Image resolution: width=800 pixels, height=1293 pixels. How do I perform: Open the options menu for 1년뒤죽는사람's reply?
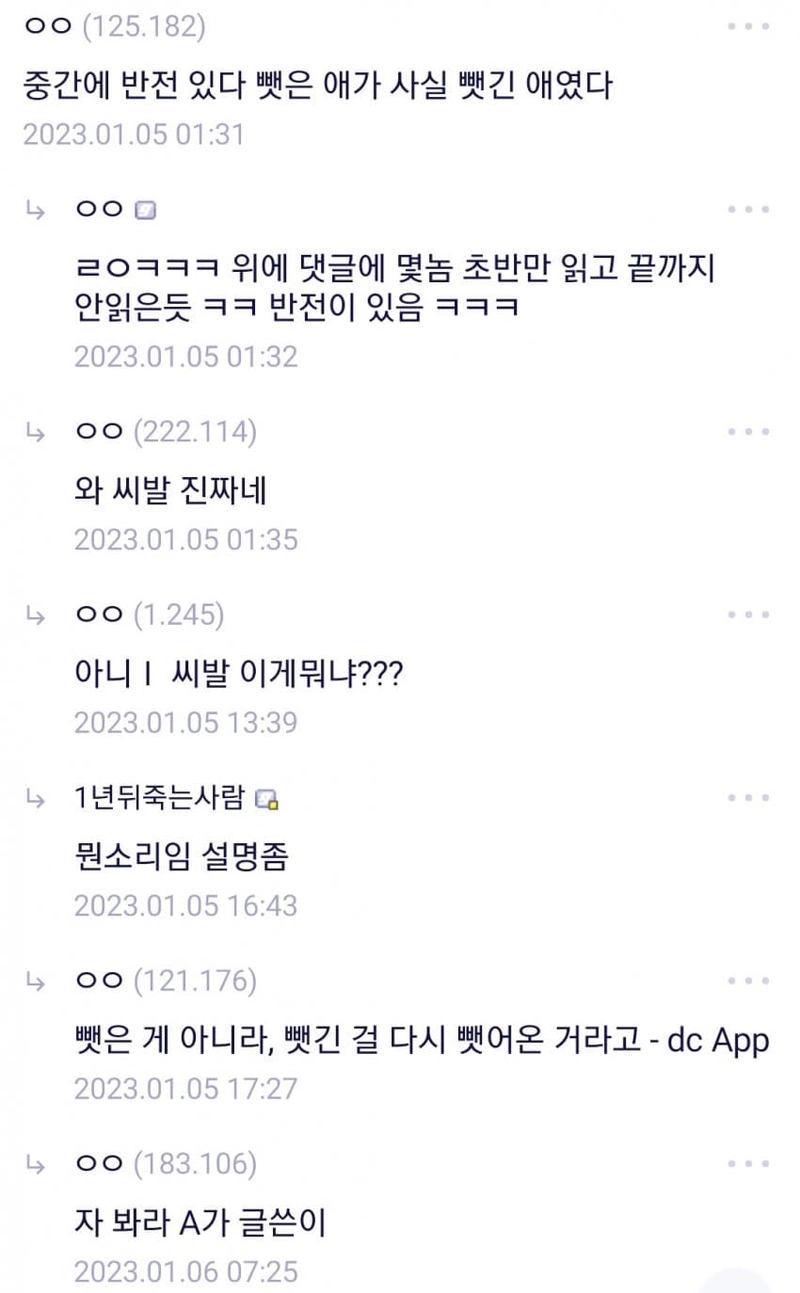748,798
